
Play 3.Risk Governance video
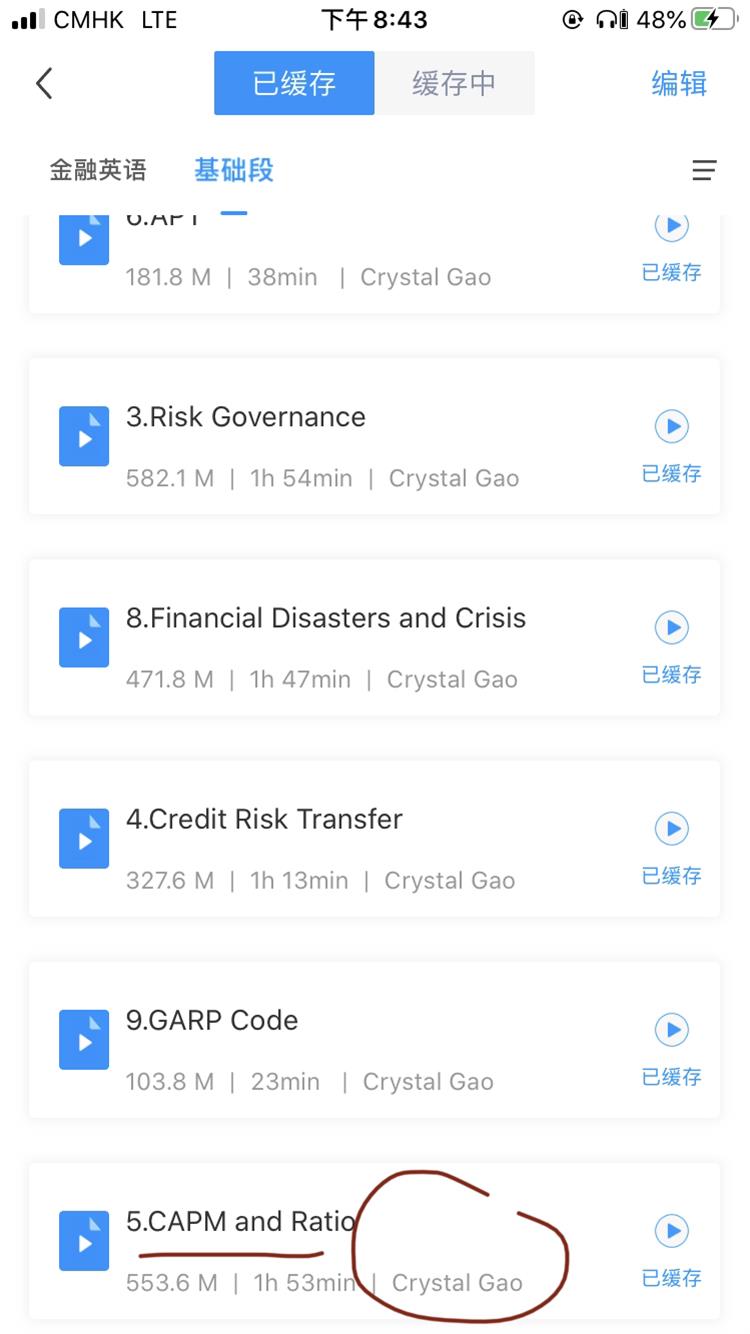point(672,427)
